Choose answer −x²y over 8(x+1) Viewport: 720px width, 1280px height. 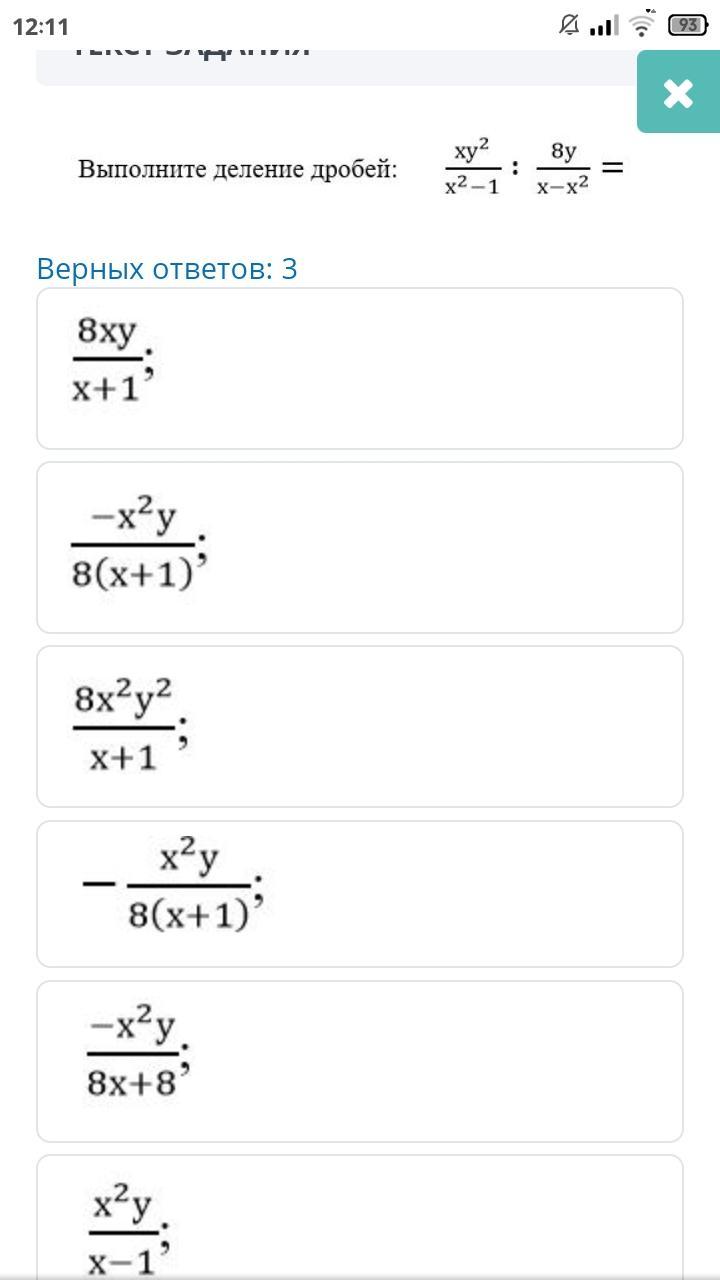tap(360, 547)
